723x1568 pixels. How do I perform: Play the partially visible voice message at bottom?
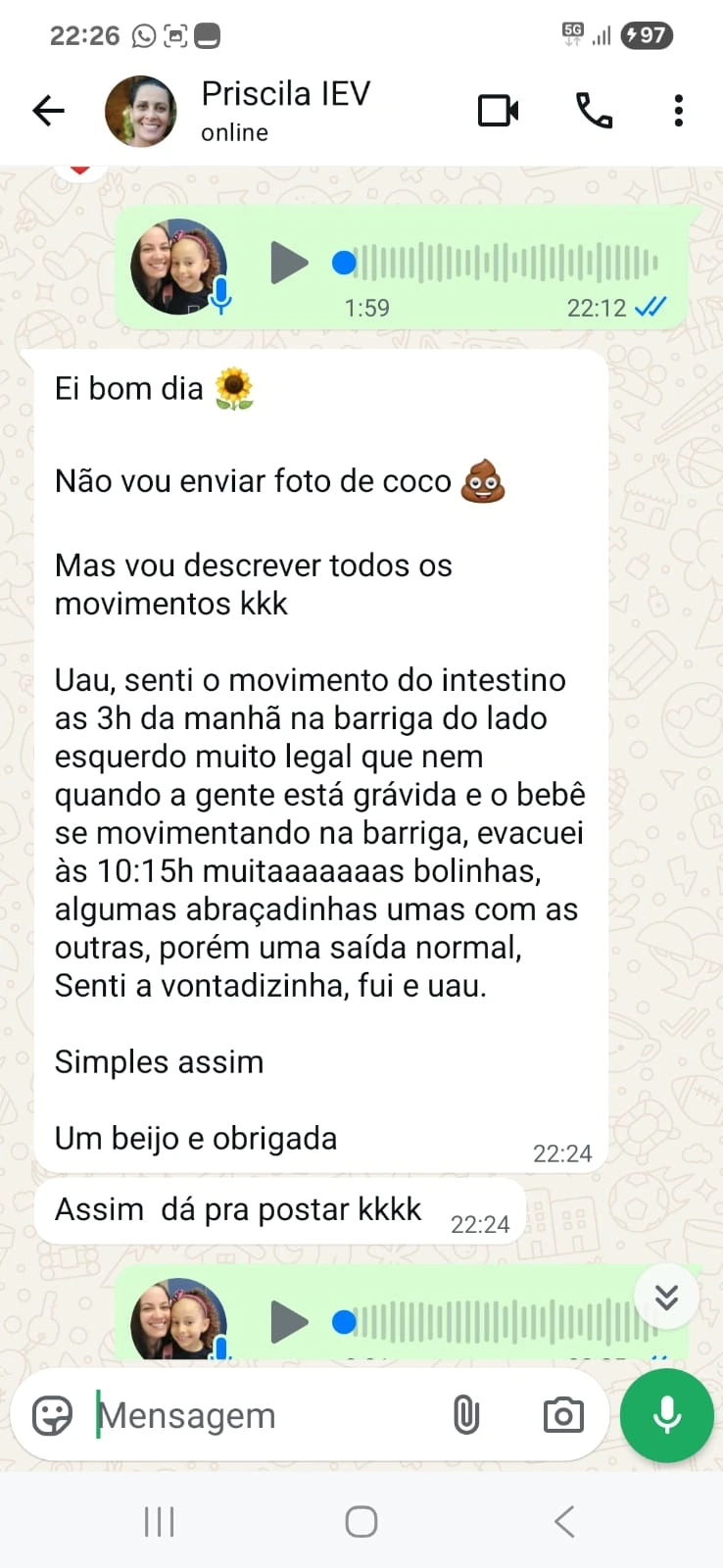[288, 1322]
